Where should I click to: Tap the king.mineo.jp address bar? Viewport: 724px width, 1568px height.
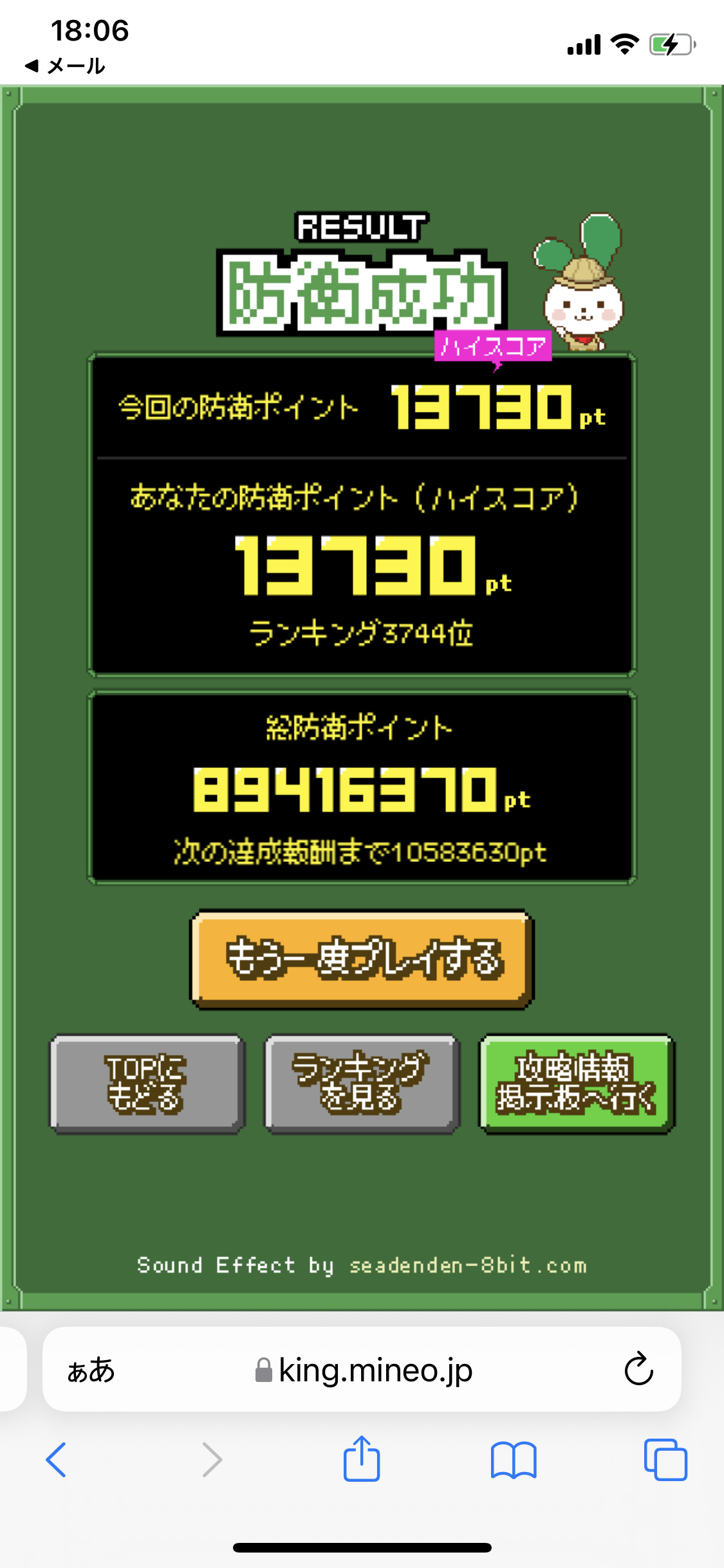[376, 1370]
